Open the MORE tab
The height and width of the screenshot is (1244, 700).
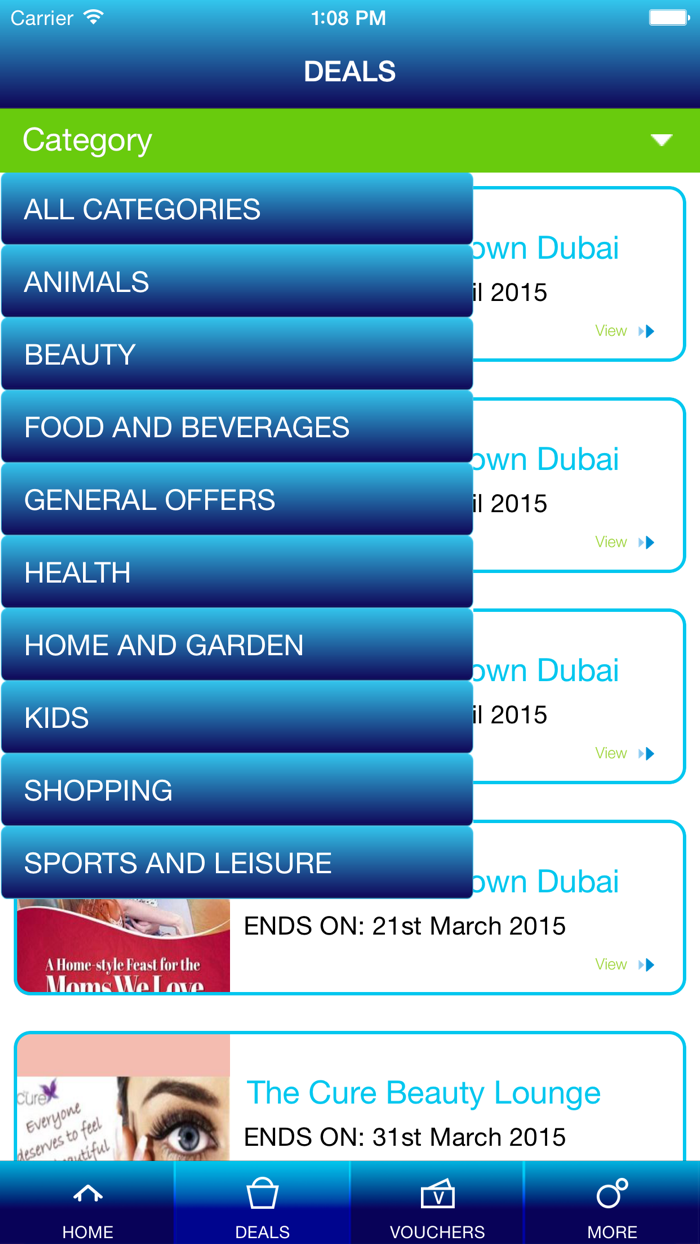pos(612,1205)
